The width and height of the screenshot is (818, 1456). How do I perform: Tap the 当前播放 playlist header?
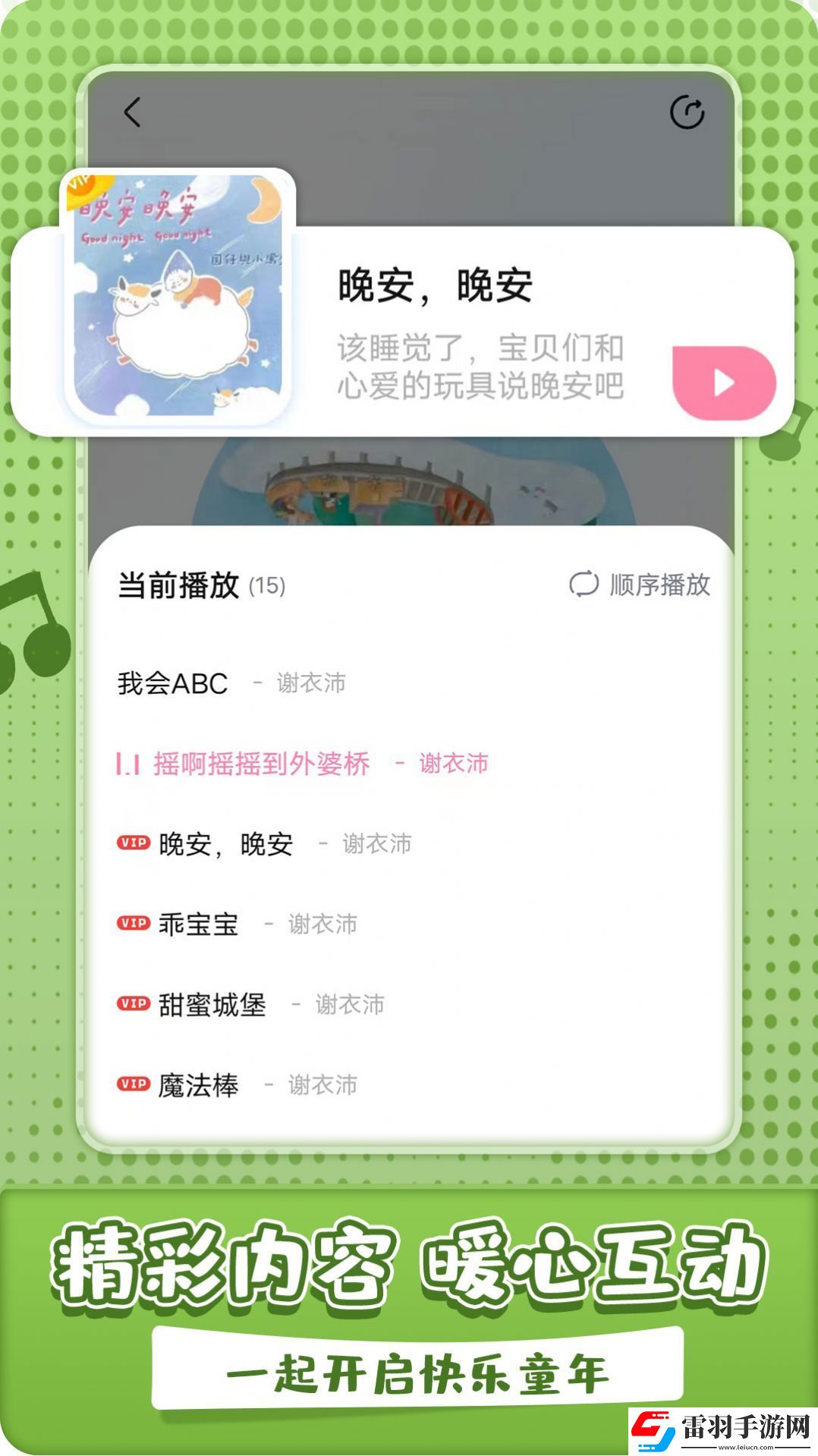(x=180, y=585)
